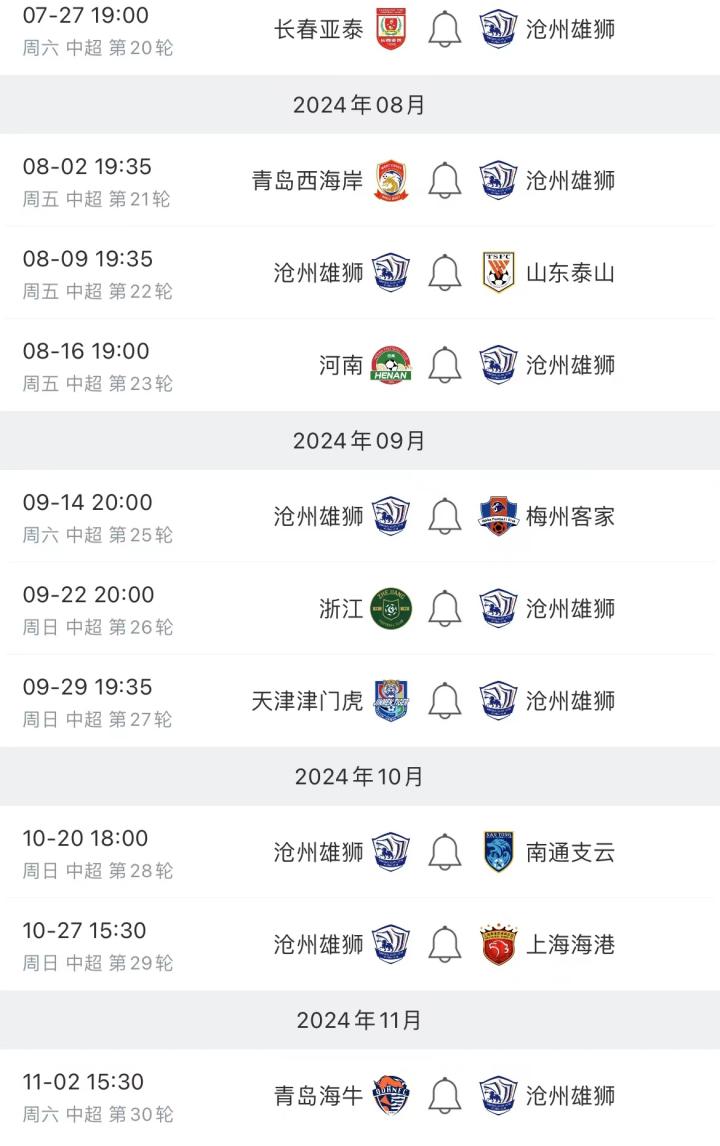Screen dimensions: 720x1146
Task: Click the green 河南 HENAN badge
Action: point(390,364)
